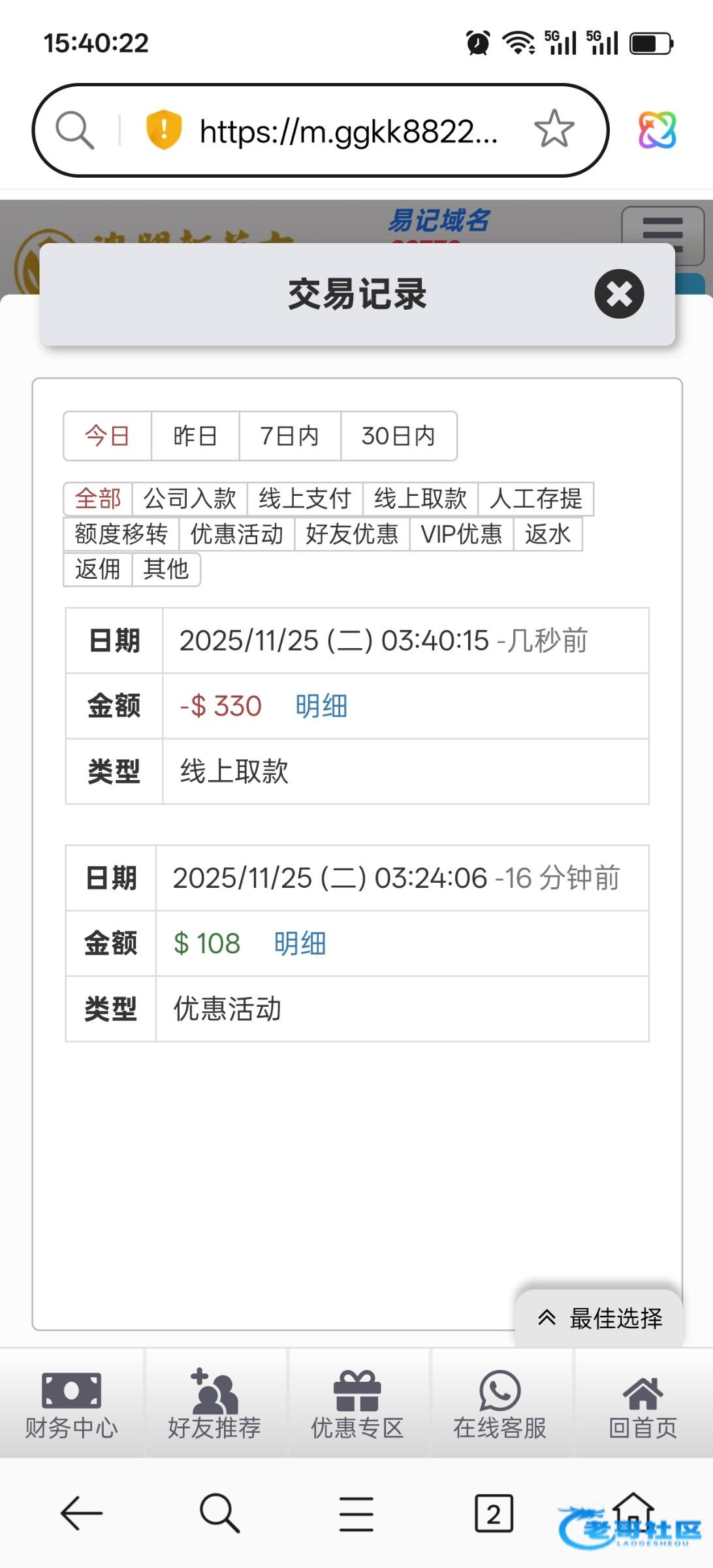Show only 线上取款 records

coord(420,499)
